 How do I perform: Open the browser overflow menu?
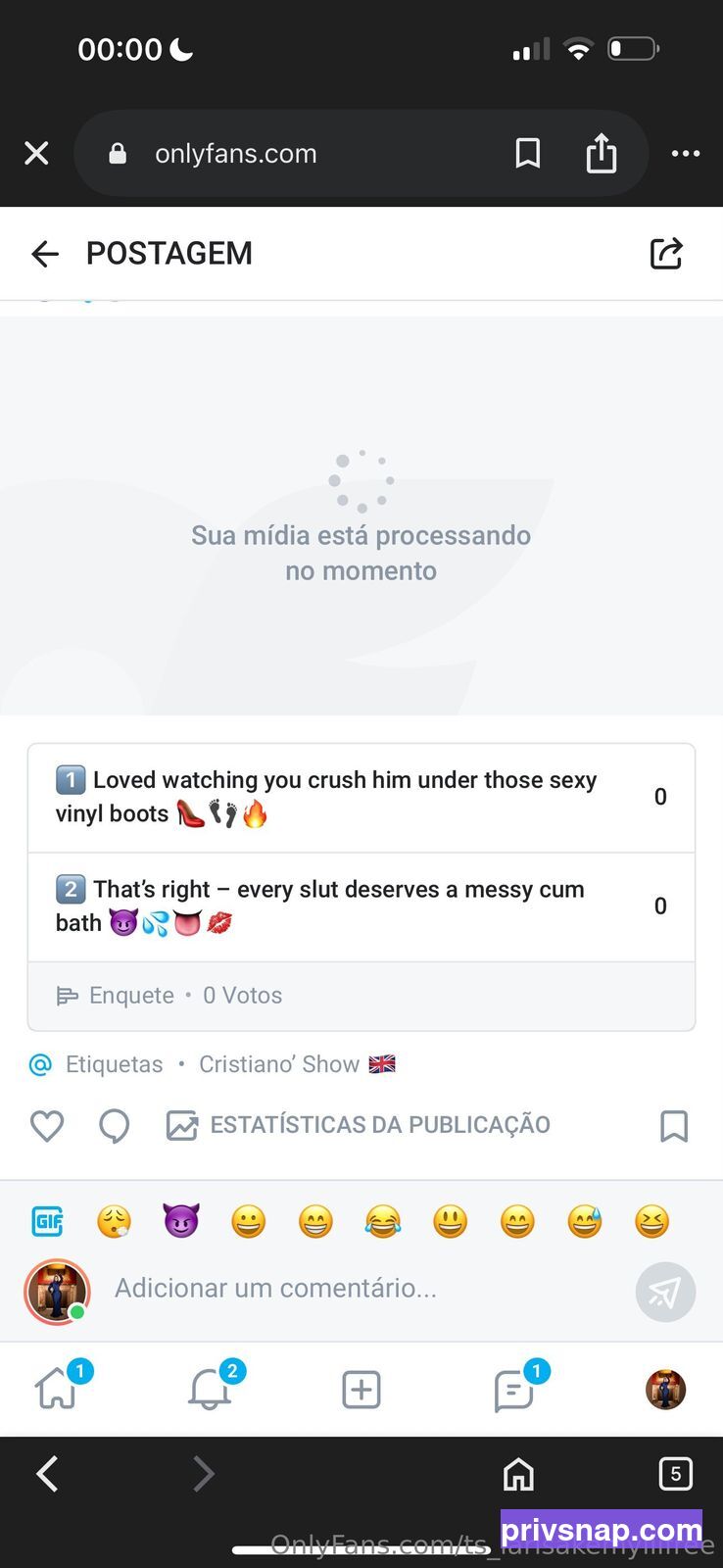tap(685, 153)
